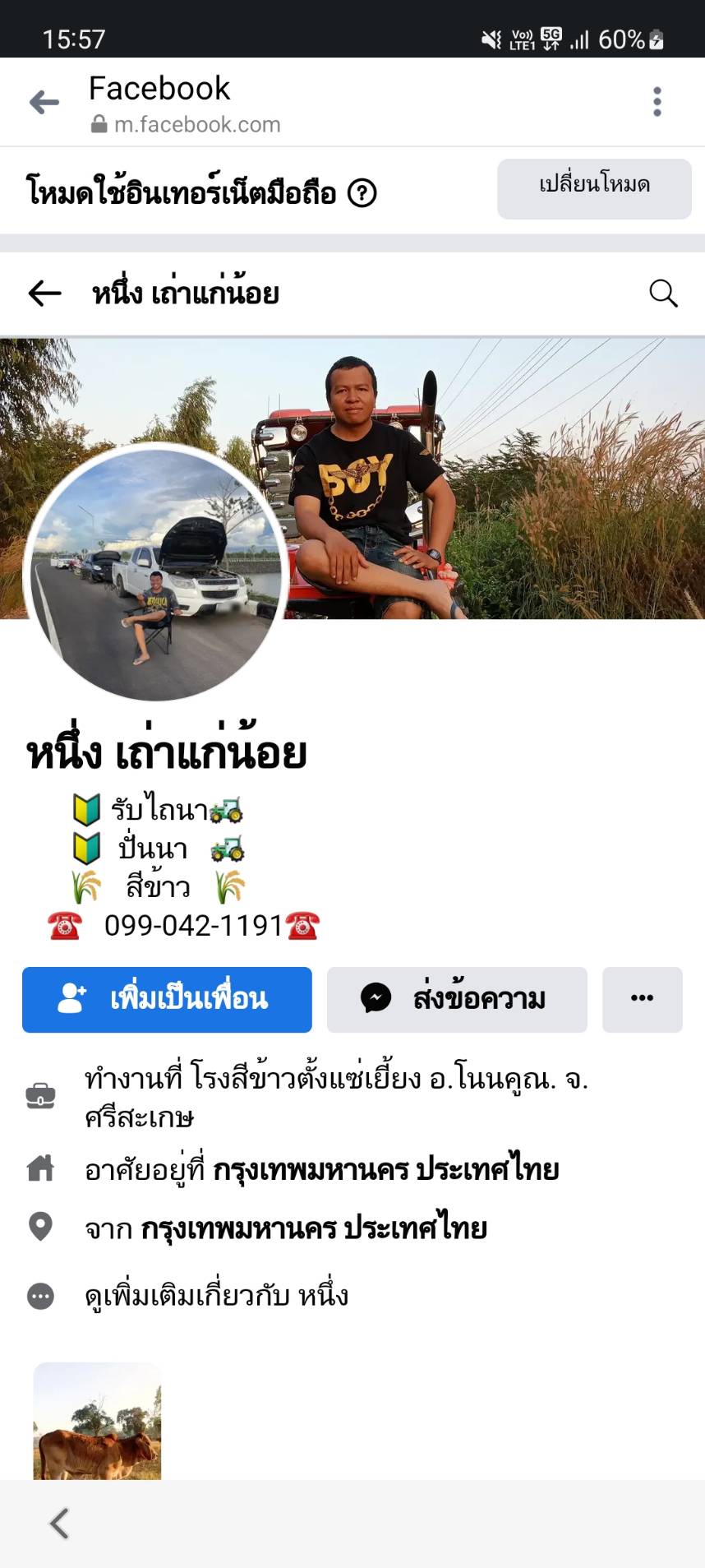
Task: Open hometown กรุงเทพมหานคร next to จาก
Action: coord(314,1228)
